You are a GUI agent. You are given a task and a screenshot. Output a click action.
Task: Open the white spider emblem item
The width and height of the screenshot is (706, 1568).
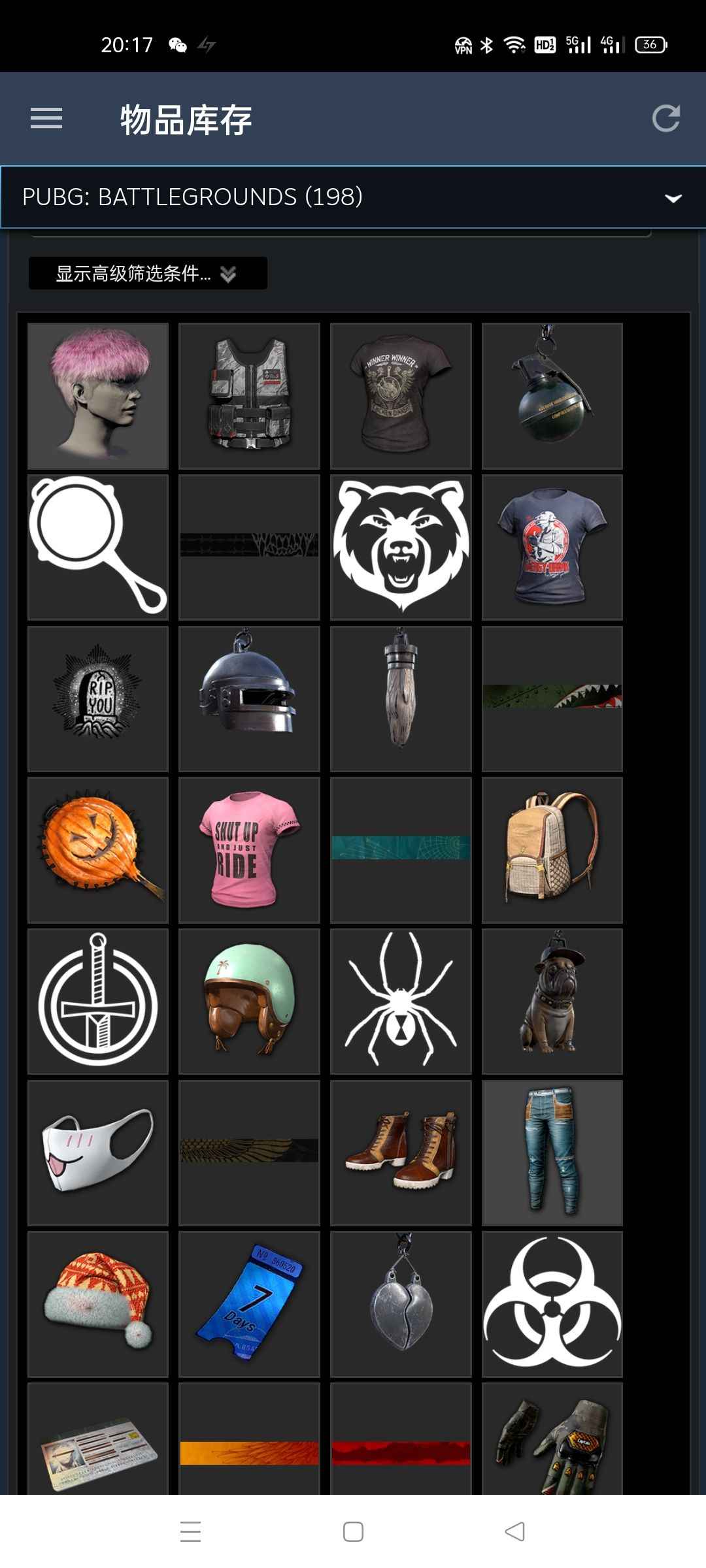401,1002
